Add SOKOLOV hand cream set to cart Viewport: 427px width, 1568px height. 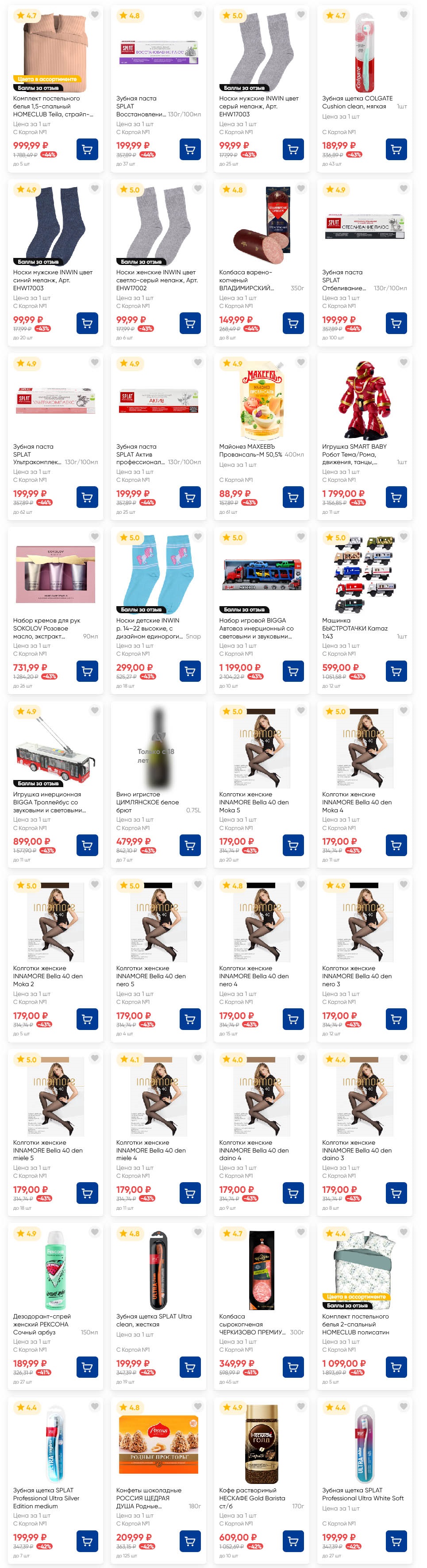[x=87, y=671]
